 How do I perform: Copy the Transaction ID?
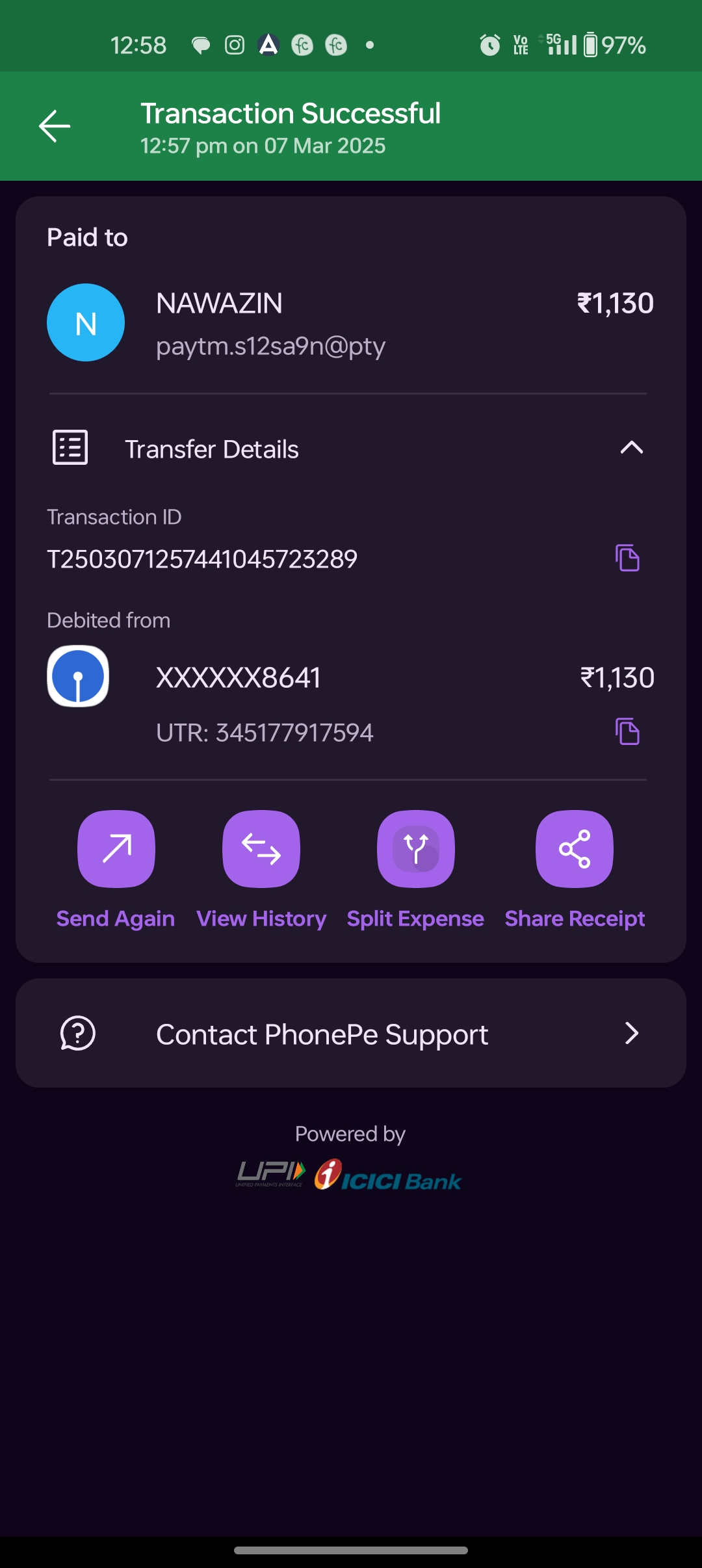tap(627, 558)
